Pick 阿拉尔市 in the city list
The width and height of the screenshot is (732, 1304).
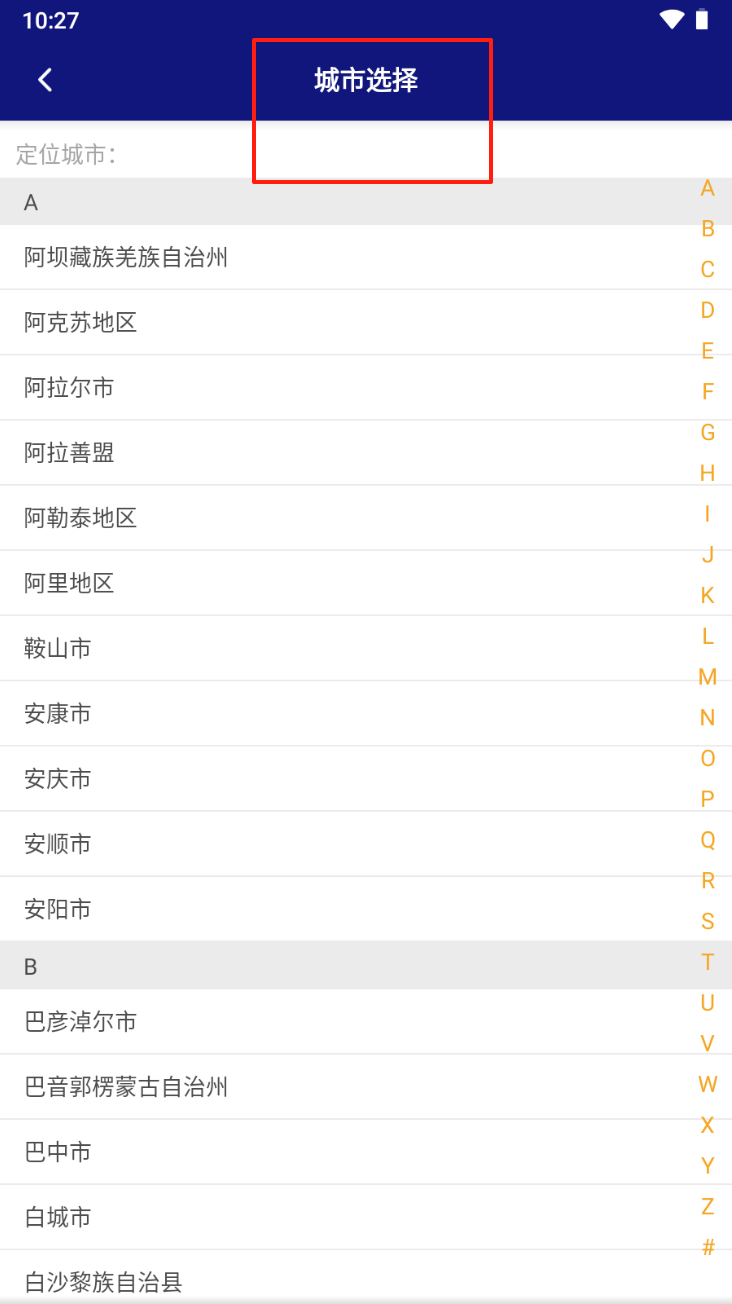click(x=69, y=387)
